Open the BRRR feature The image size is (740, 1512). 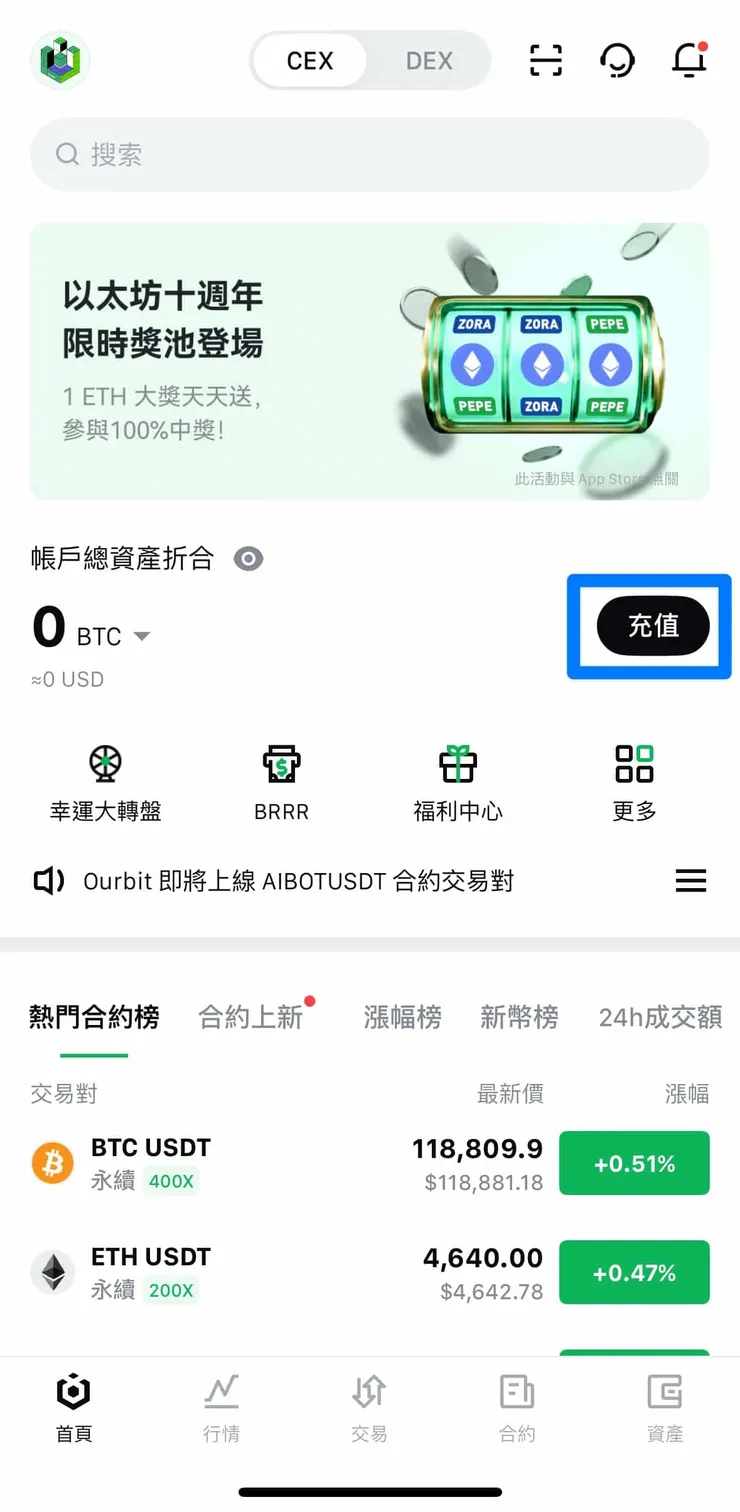(281, 782)
